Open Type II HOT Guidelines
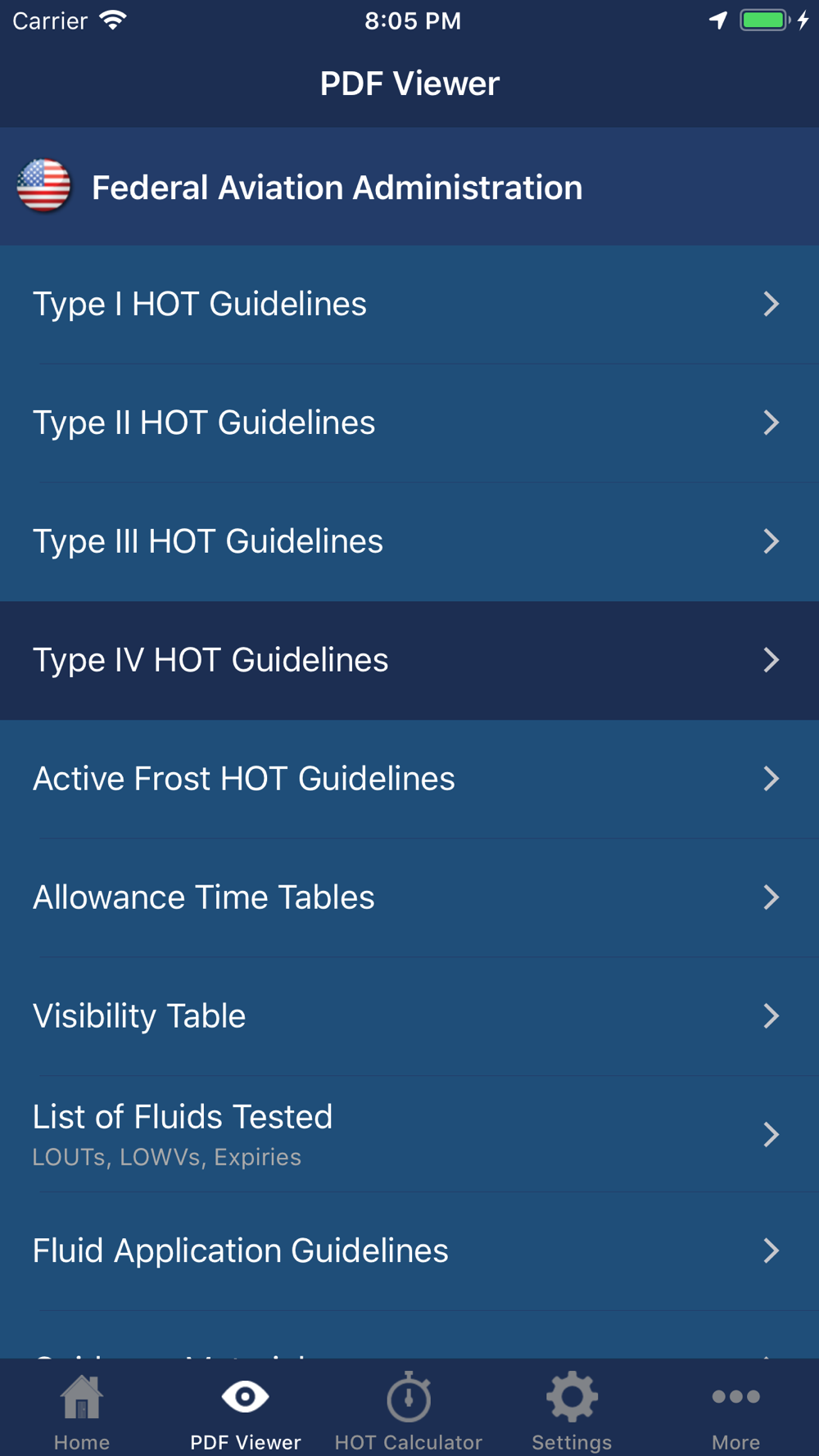Viewport: 819px width, 1456px height. [x=409, y=423]
